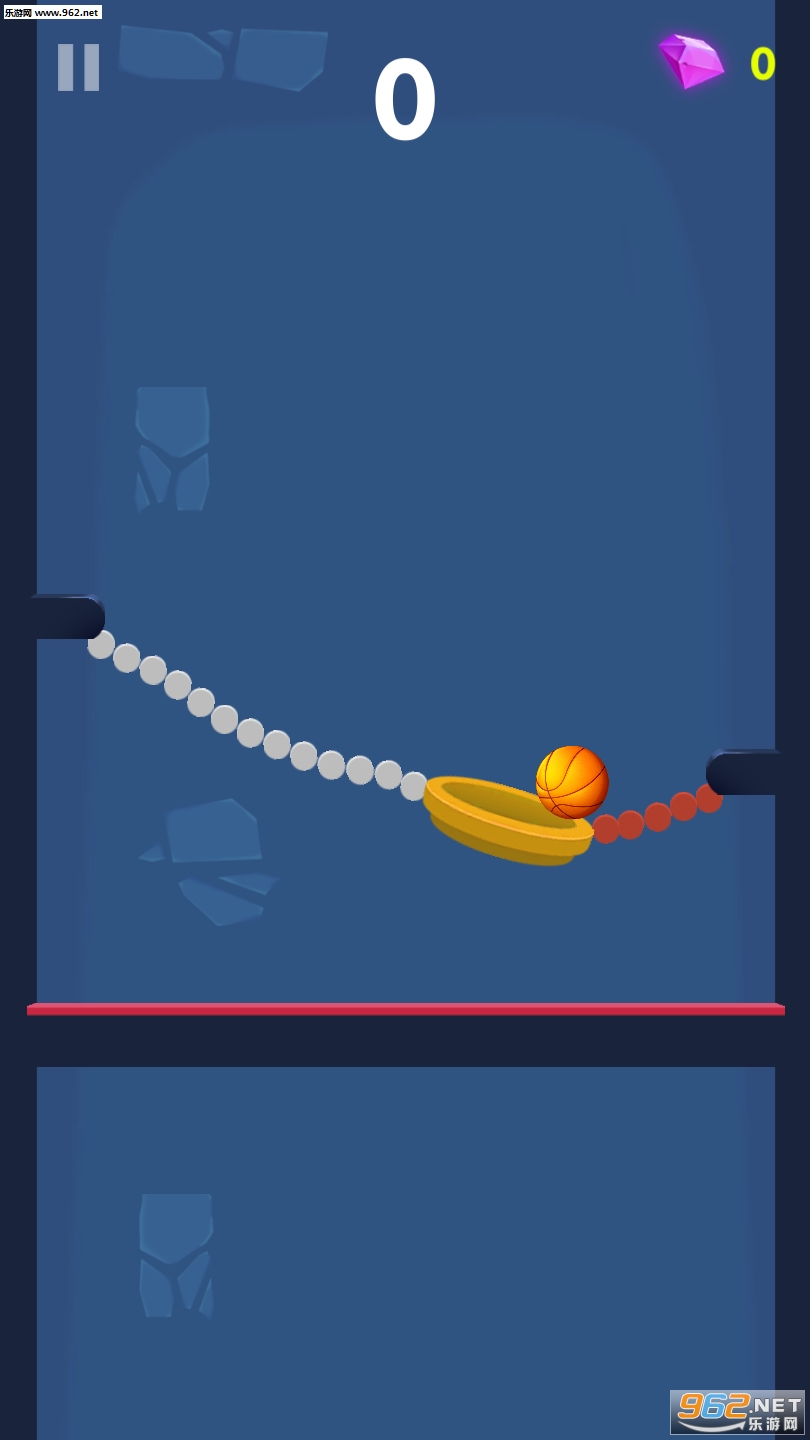Screen dimensions: 810x1440
Task: Pause the game
Action: coord(78,67)
